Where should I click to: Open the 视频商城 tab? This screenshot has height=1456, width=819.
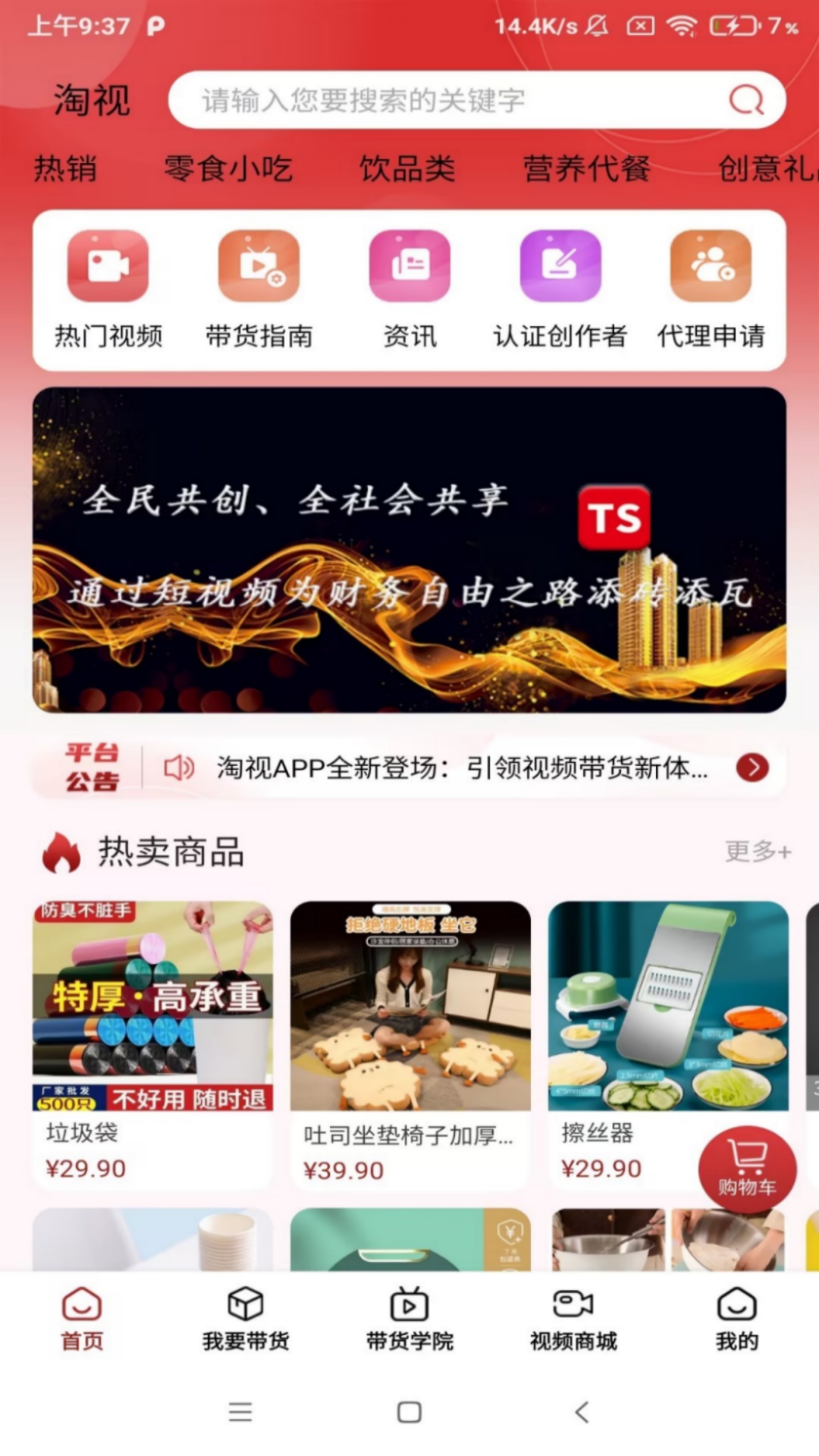[573, 1319]
